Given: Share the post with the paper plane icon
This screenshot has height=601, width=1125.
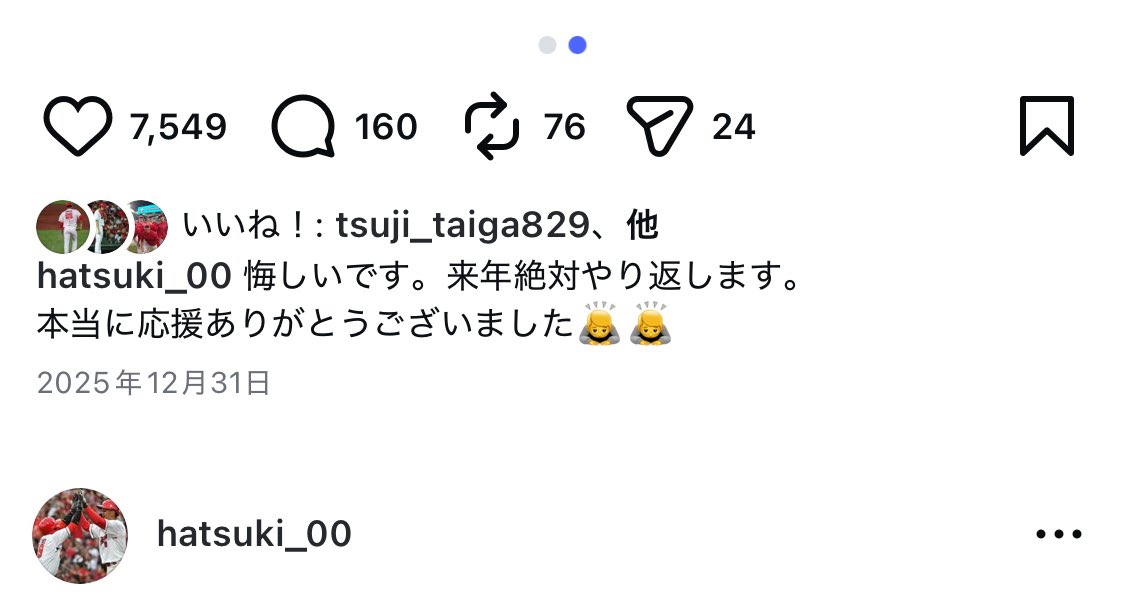Looking at the screenshot, I should coord(660,127).
